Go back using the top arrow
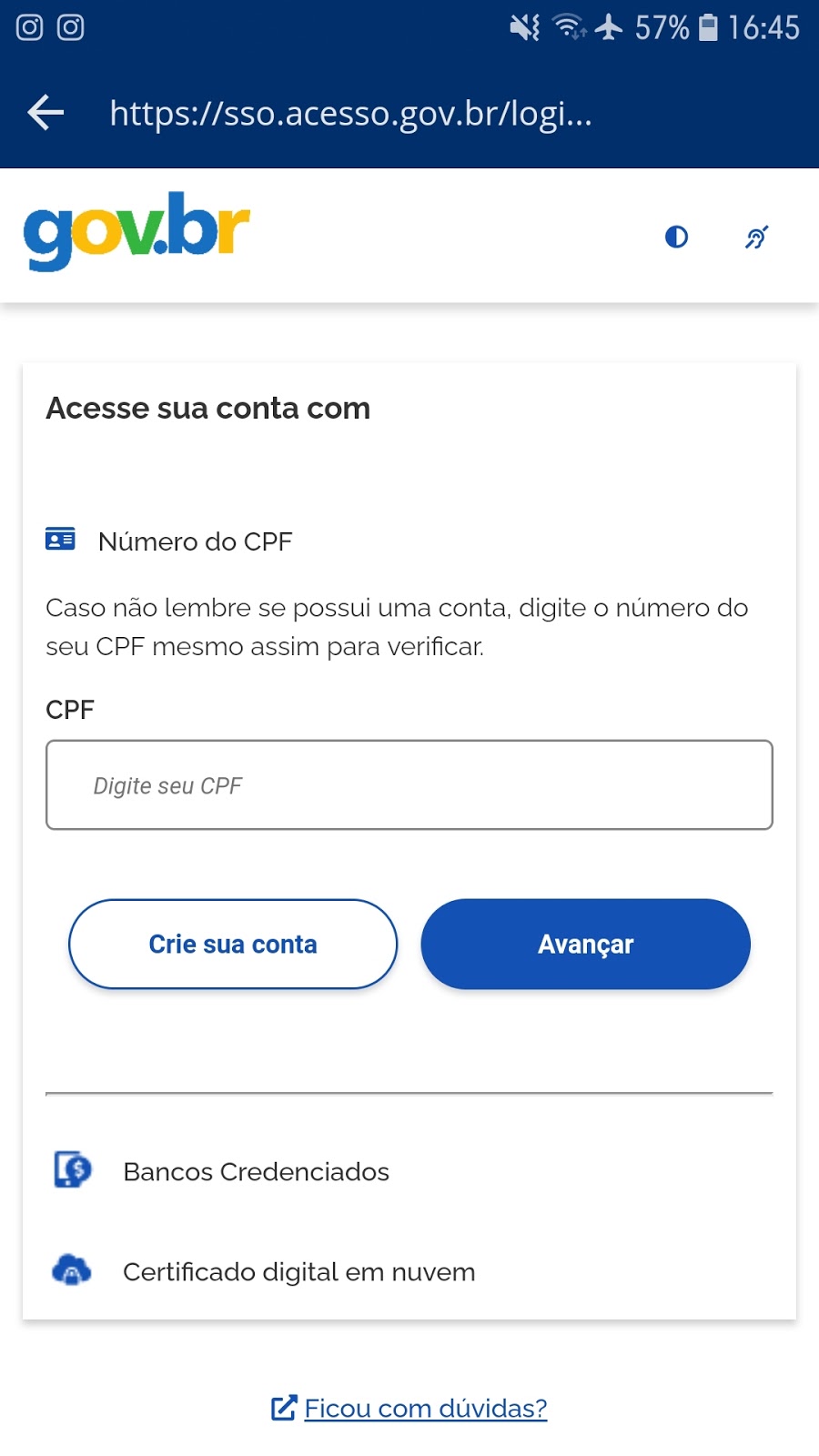Image resolution: width=819 pixels, height=1456 pixels. tap(45, 113)
